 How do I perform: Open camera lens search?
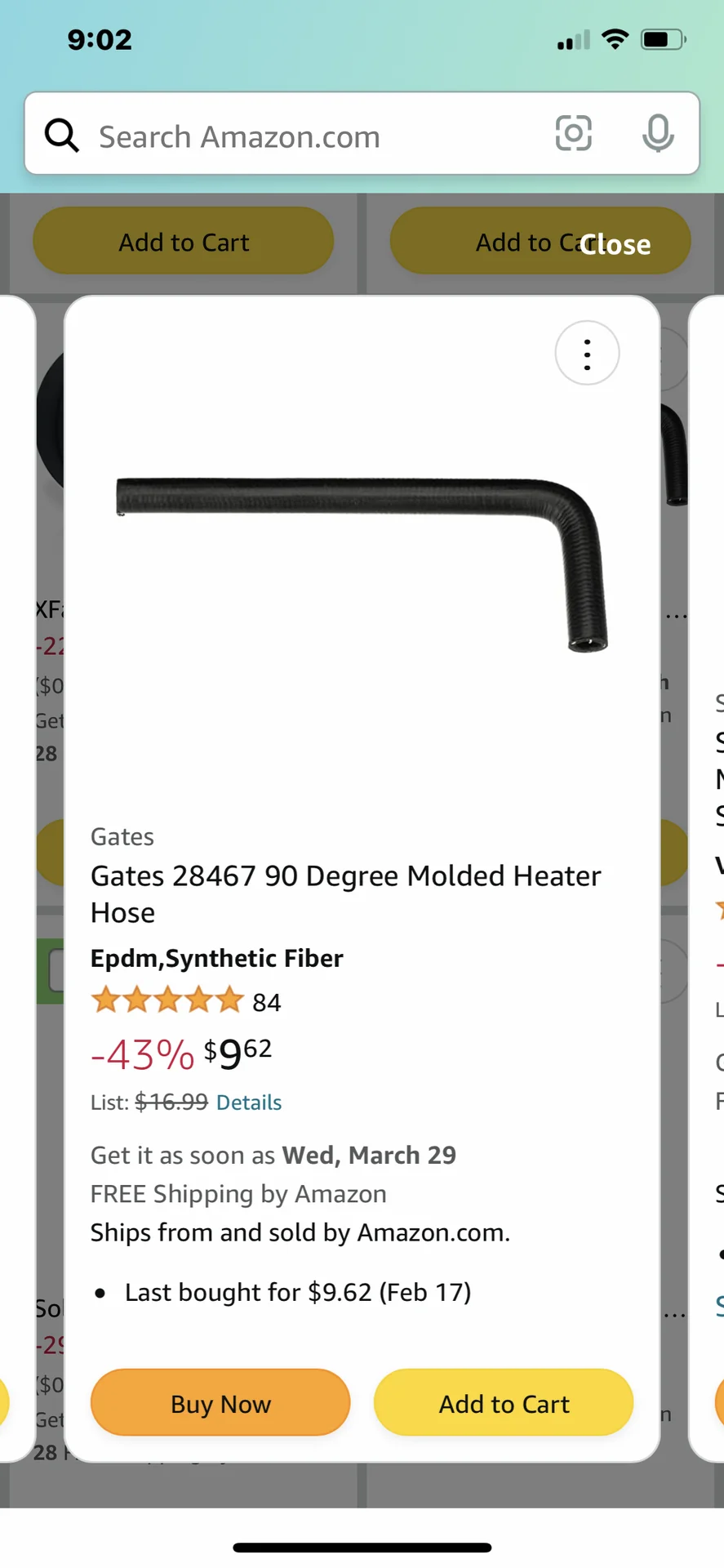[573, 133]
